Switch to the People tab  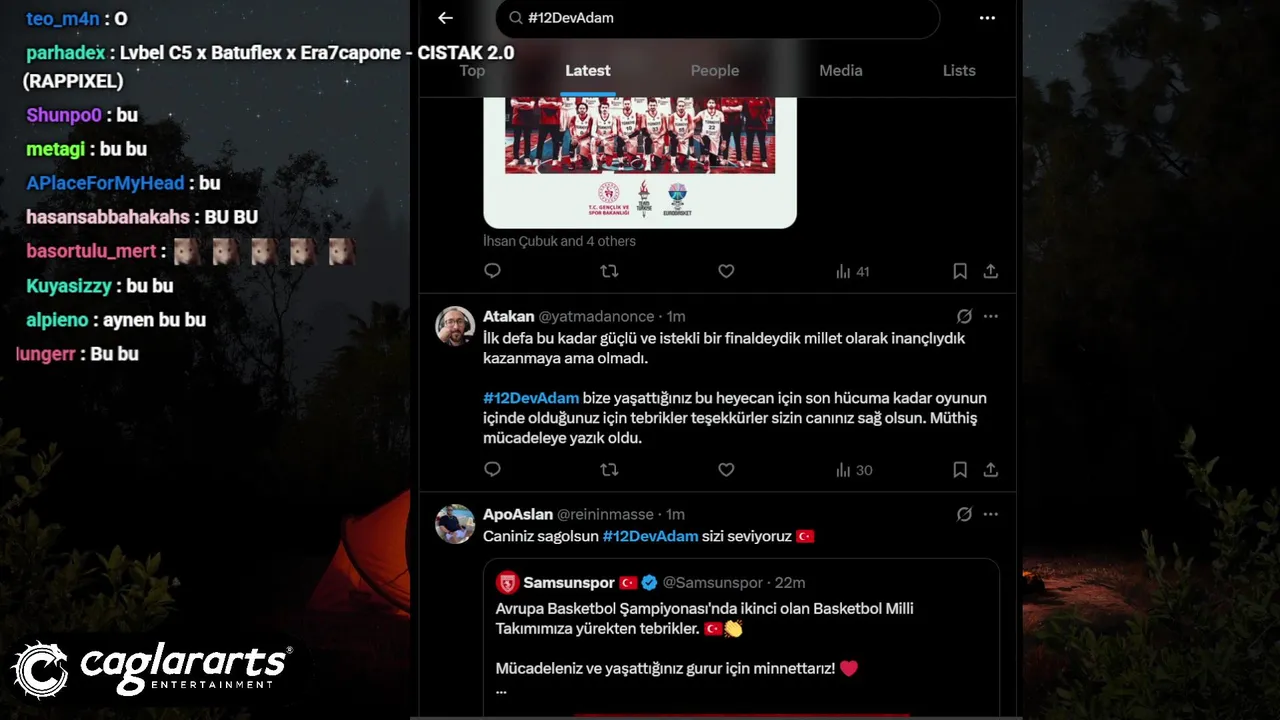coord(714,70)
